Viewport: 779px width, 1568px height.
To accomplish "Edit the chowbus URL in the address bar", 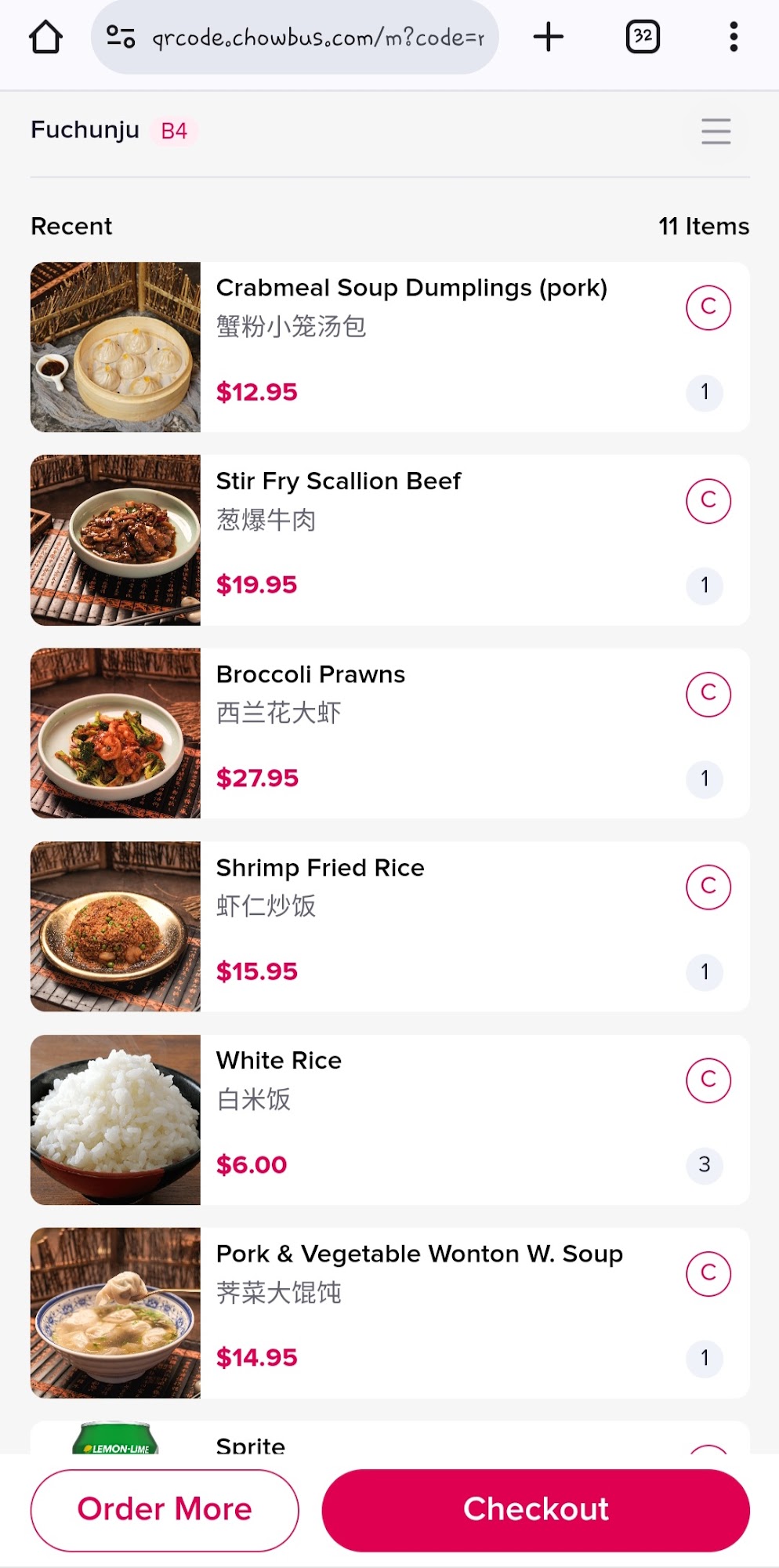I will click(317, 37).
